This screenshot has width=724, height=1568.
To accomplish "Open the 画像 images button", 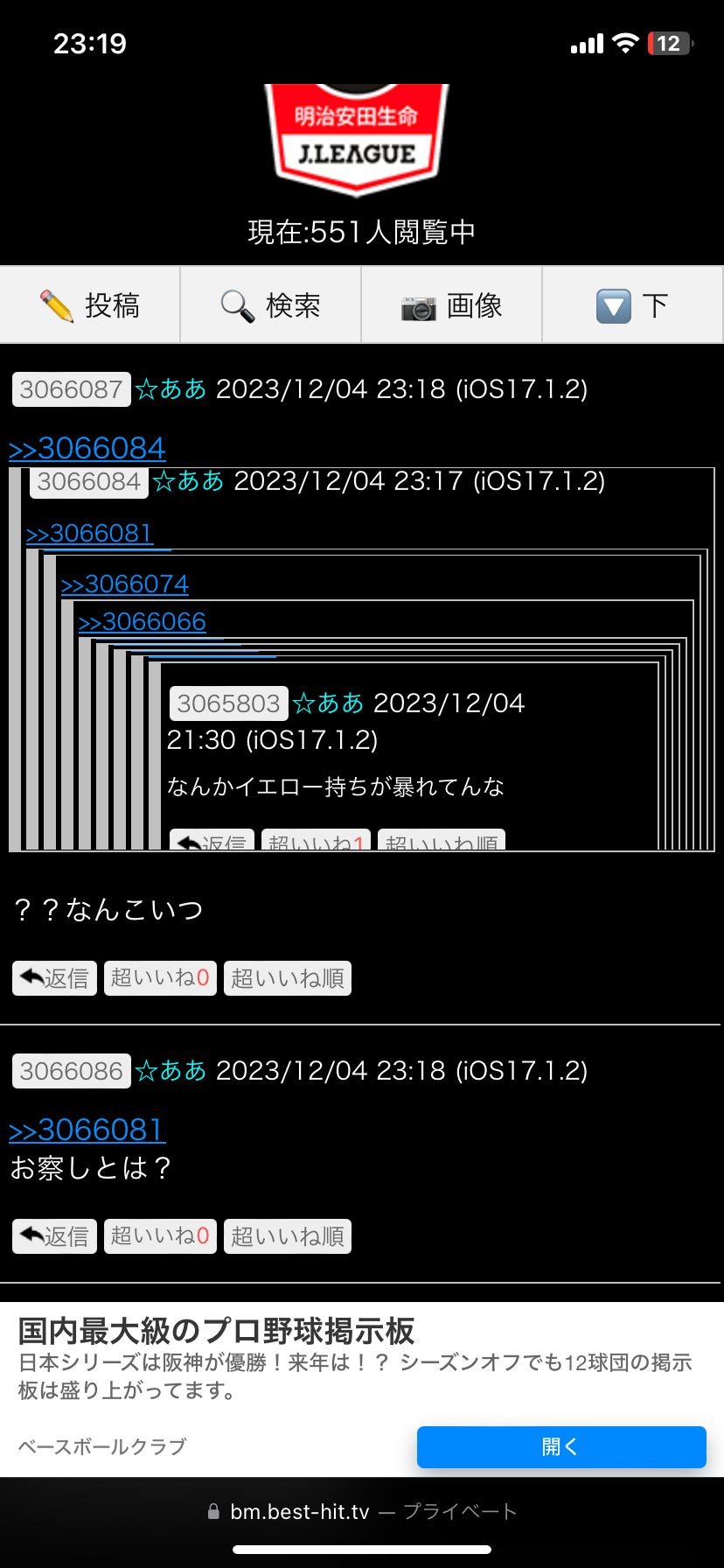I will coord(452,305).
